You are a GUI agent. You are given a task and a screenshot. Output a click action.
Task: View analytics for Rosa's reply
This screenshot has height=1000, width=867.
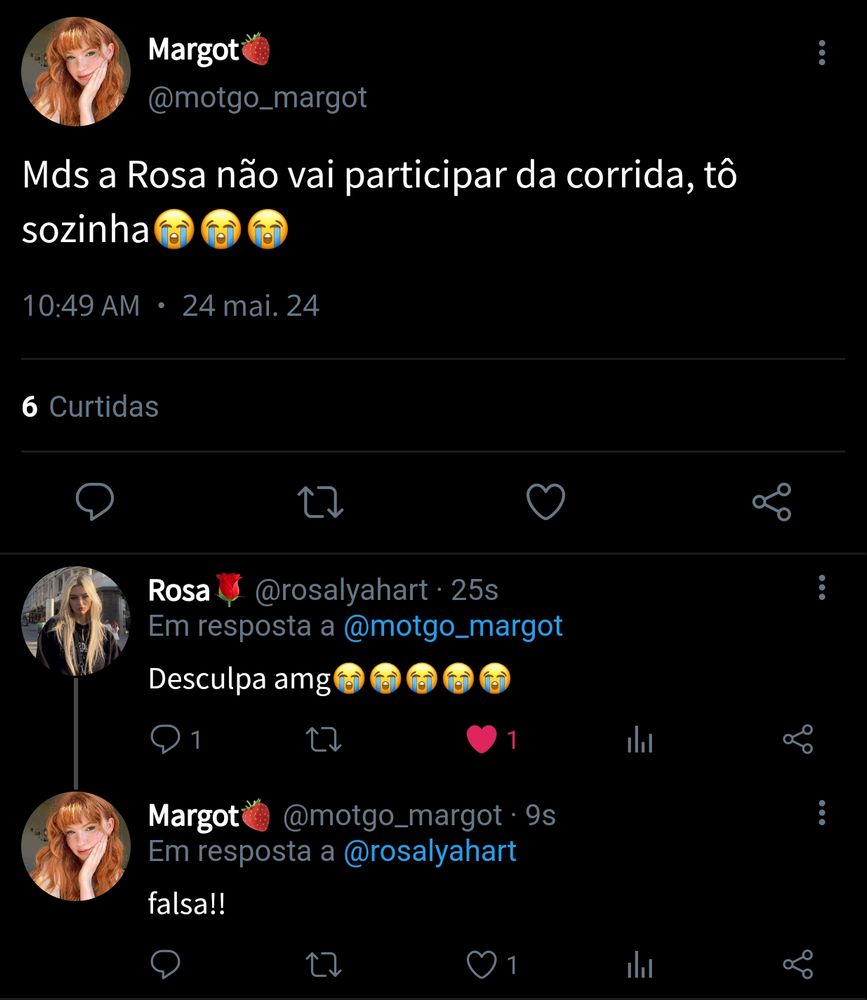coord(640,740)
